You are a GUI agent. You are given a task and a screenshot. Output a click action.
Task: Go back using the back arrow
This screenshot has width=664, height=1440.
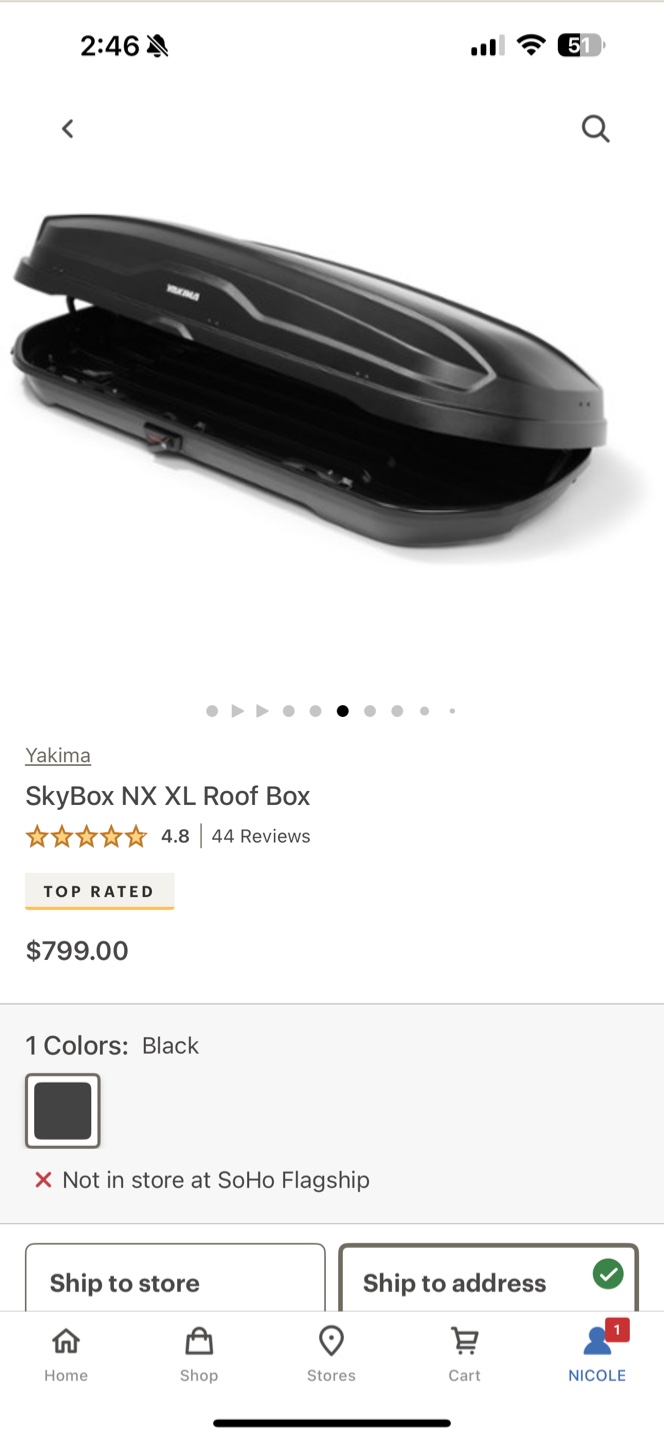click(67, 128)
